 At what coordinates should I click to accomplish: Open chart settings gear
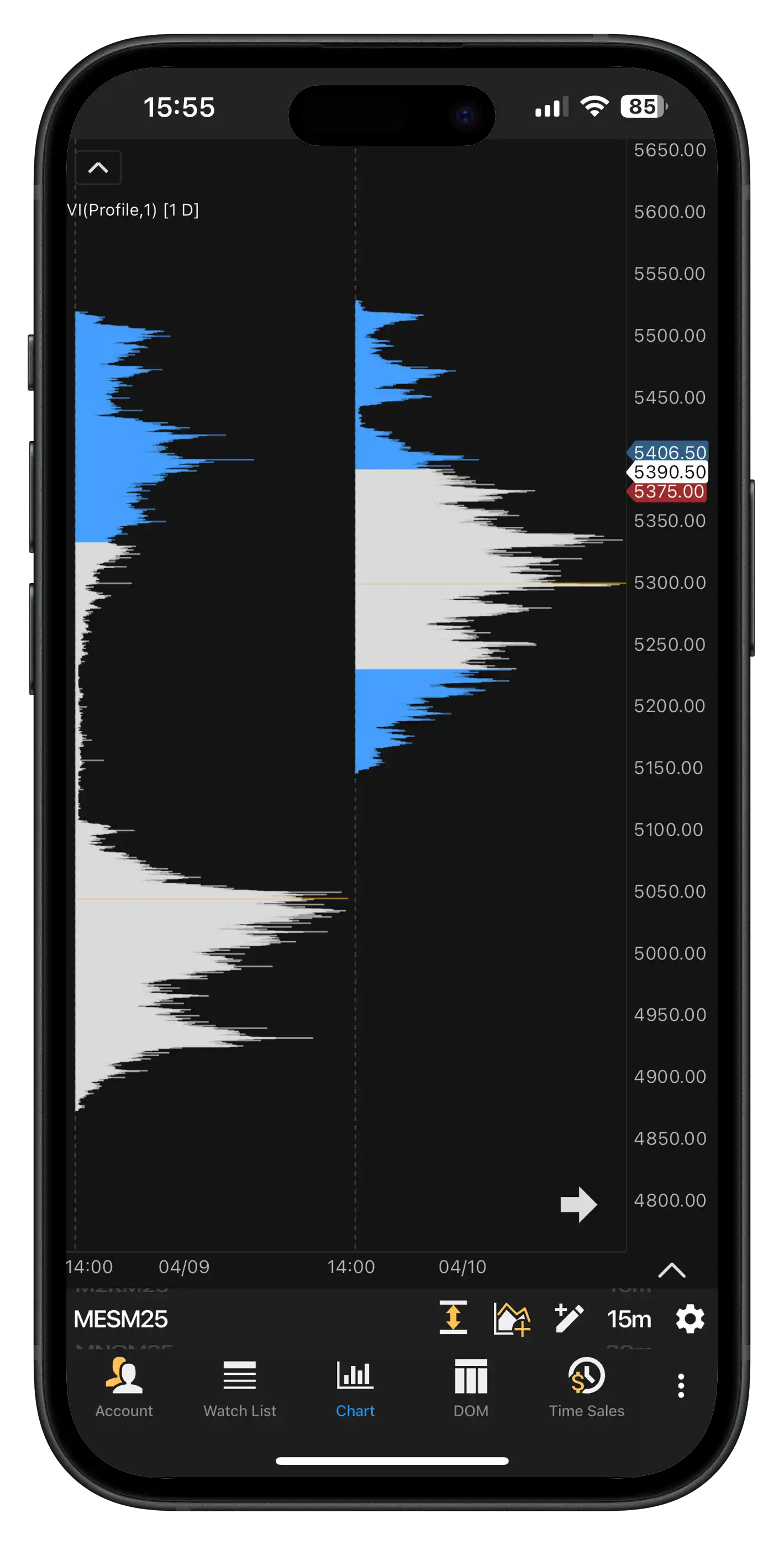[x=690, y=1319]
